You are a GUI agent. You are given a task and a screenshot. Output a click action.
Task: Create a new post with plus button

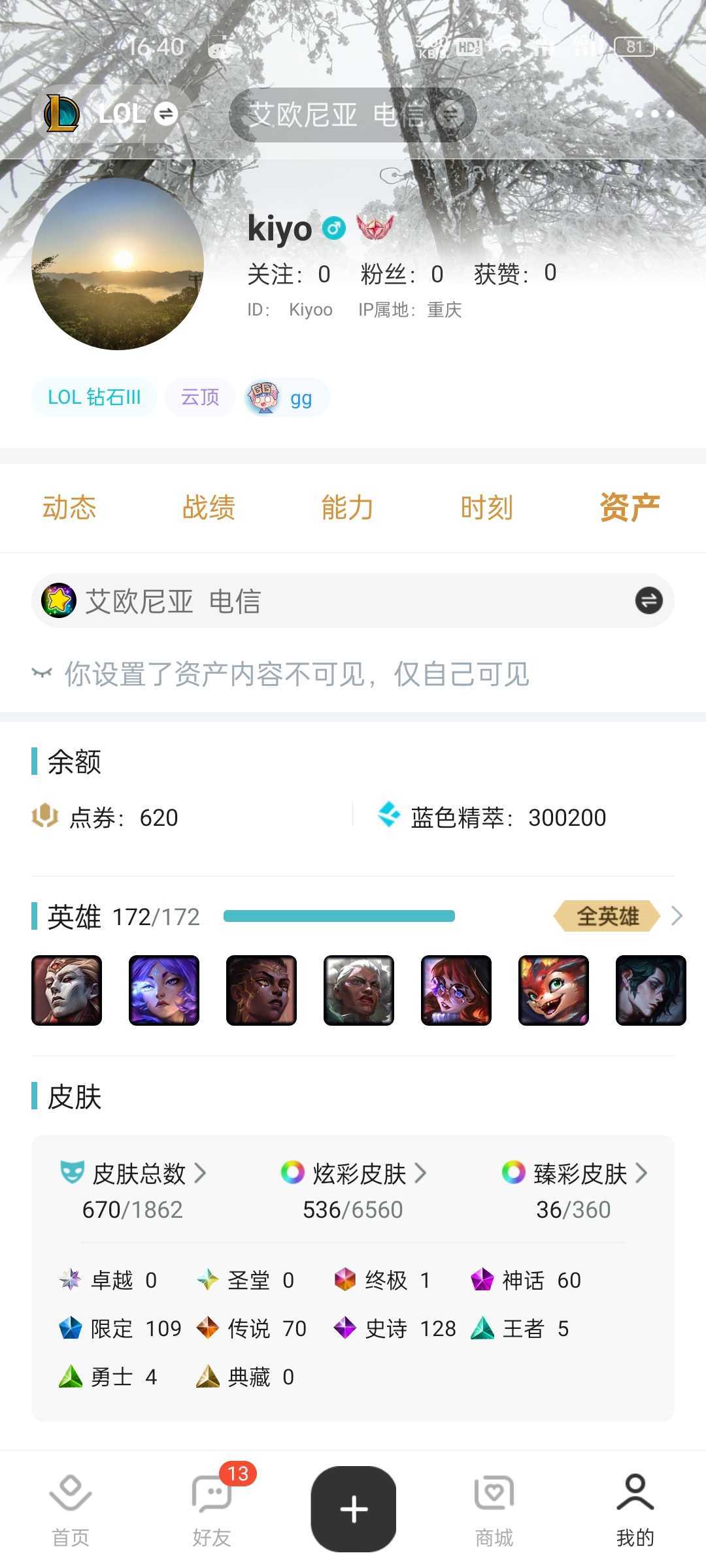point(354,1509)
